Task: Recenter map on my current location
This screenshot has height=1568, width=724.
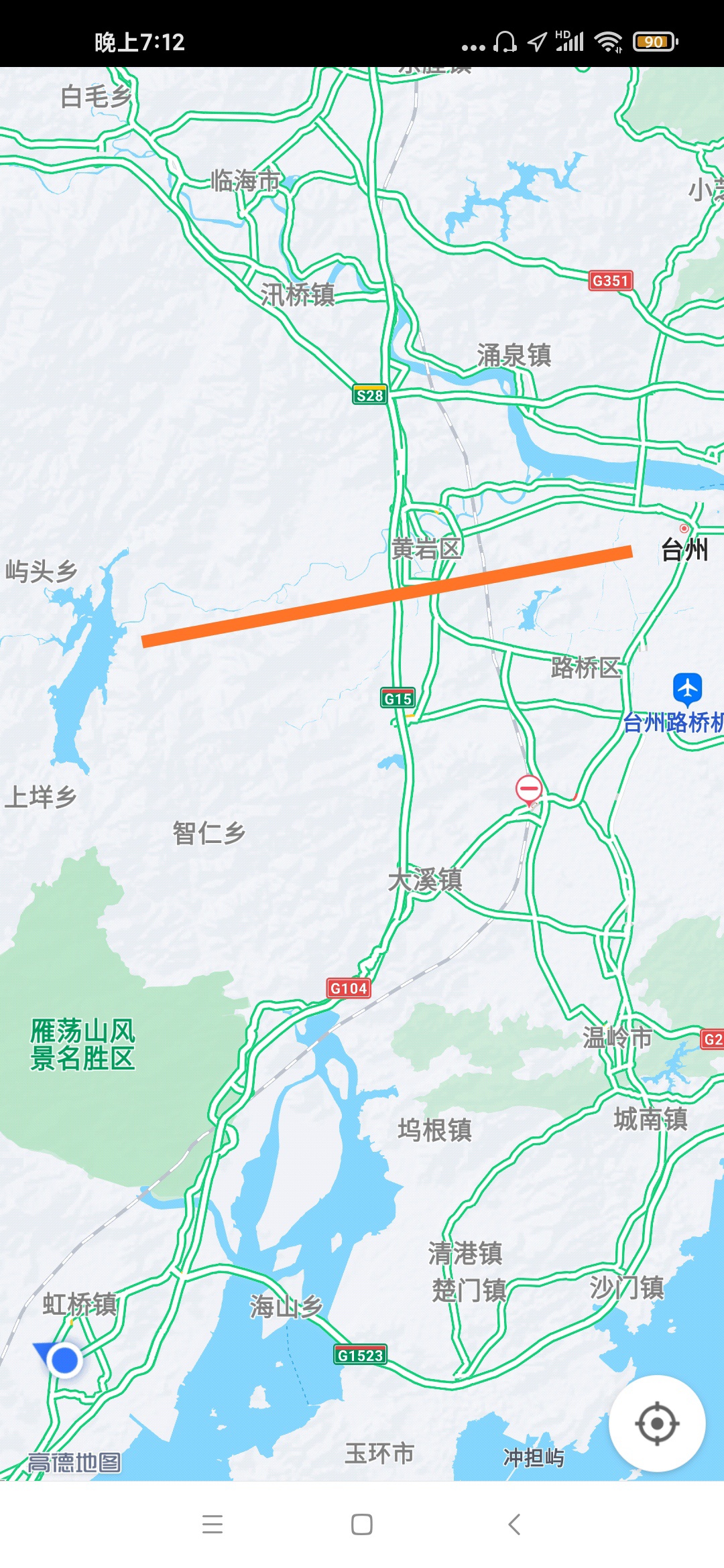Action: point(656,1423)
